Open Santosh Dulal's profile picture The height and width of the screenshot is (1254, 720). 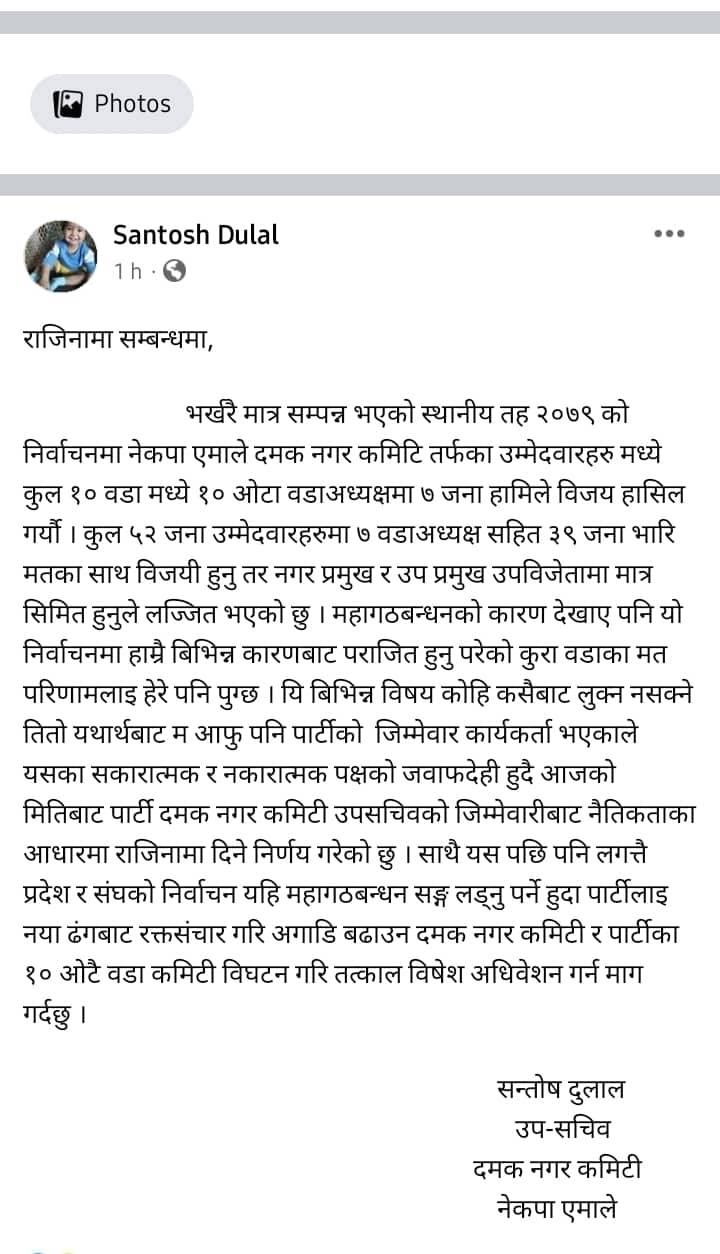point(60,256)
